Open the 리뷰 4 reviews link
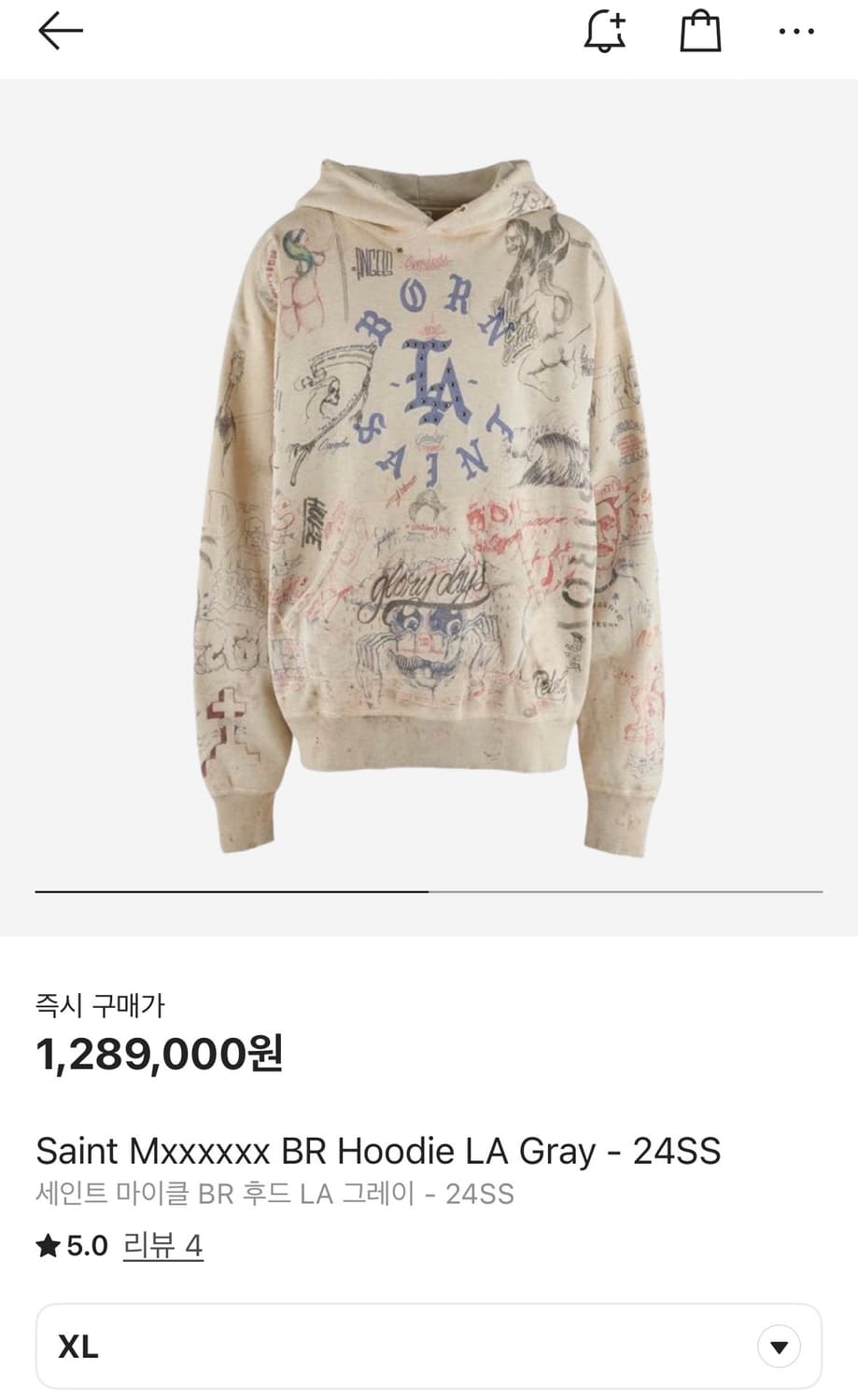Viewport: 858px width, 1400px height. point(163,1245)
